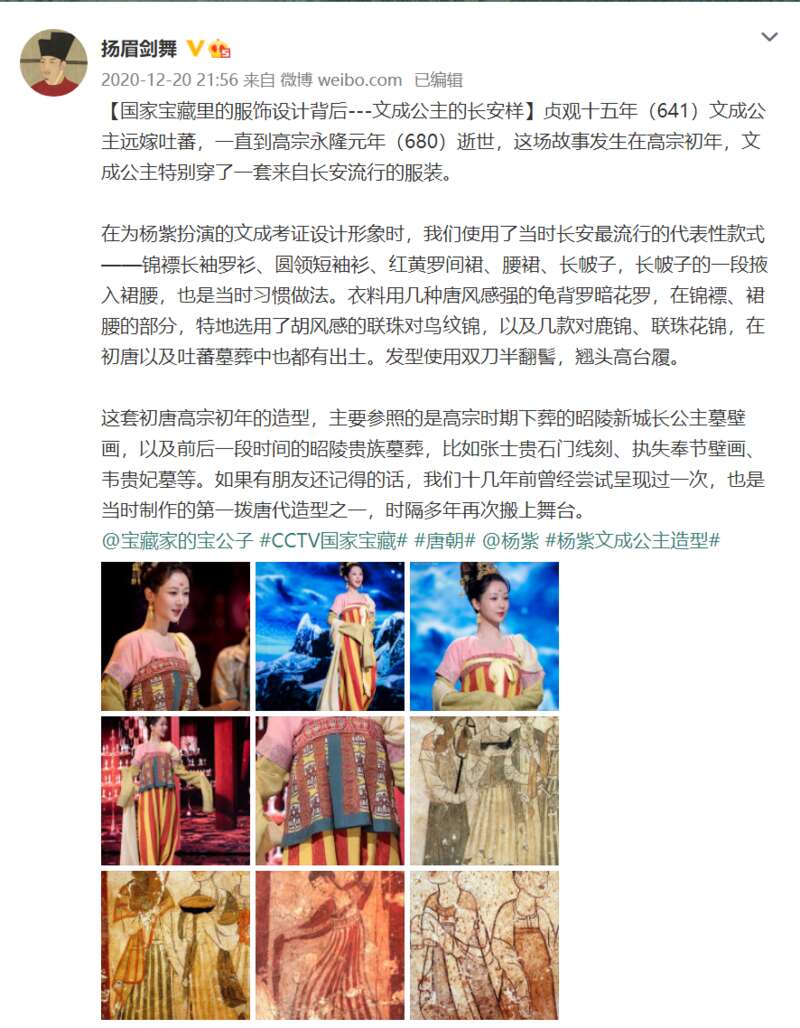Open the #杨紫文成公主造型# hashtag
800x1028 pixels.
coord(633,541)
